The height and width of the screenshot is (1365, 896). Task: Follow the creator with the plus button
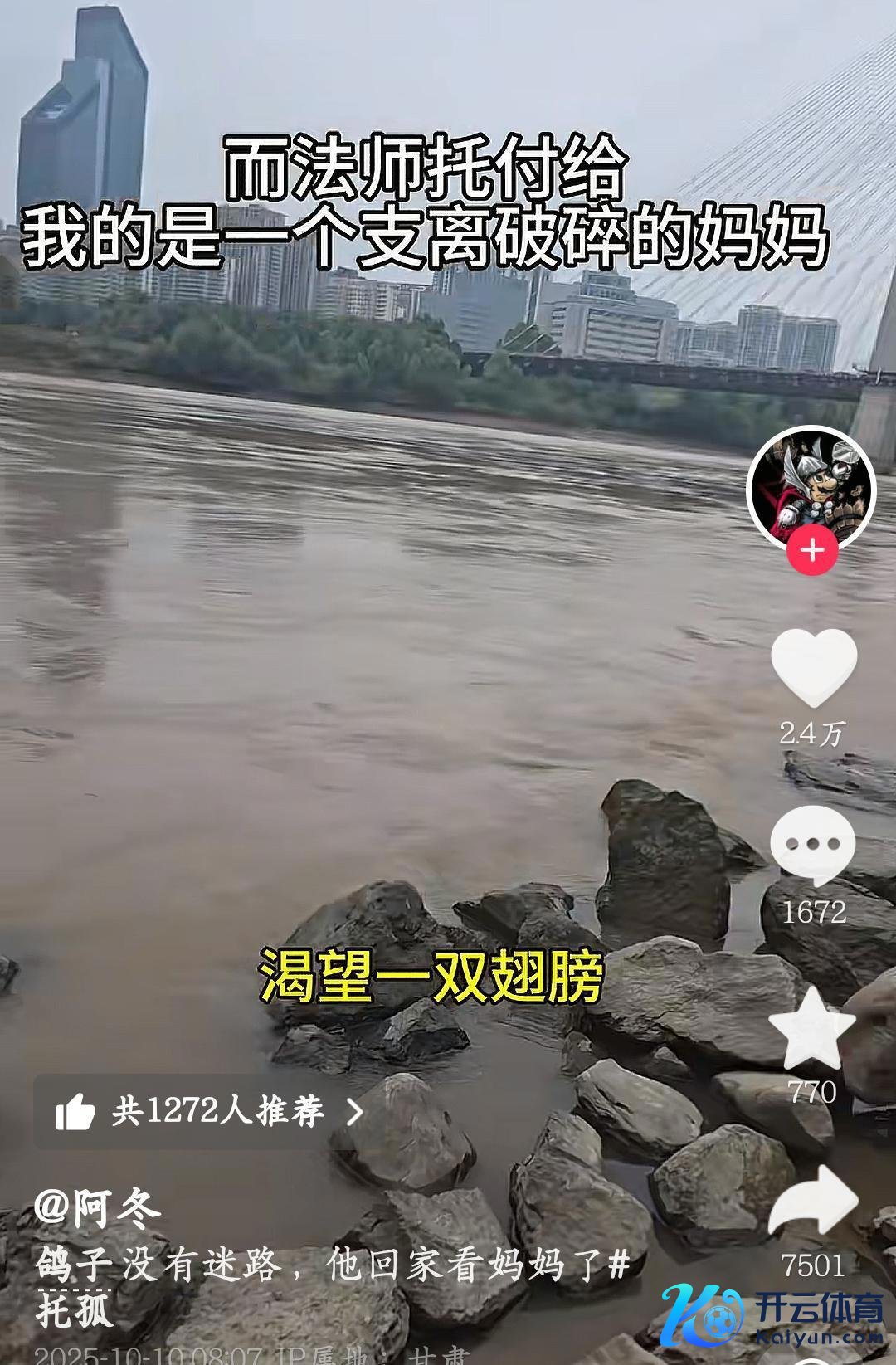(812, 550)
